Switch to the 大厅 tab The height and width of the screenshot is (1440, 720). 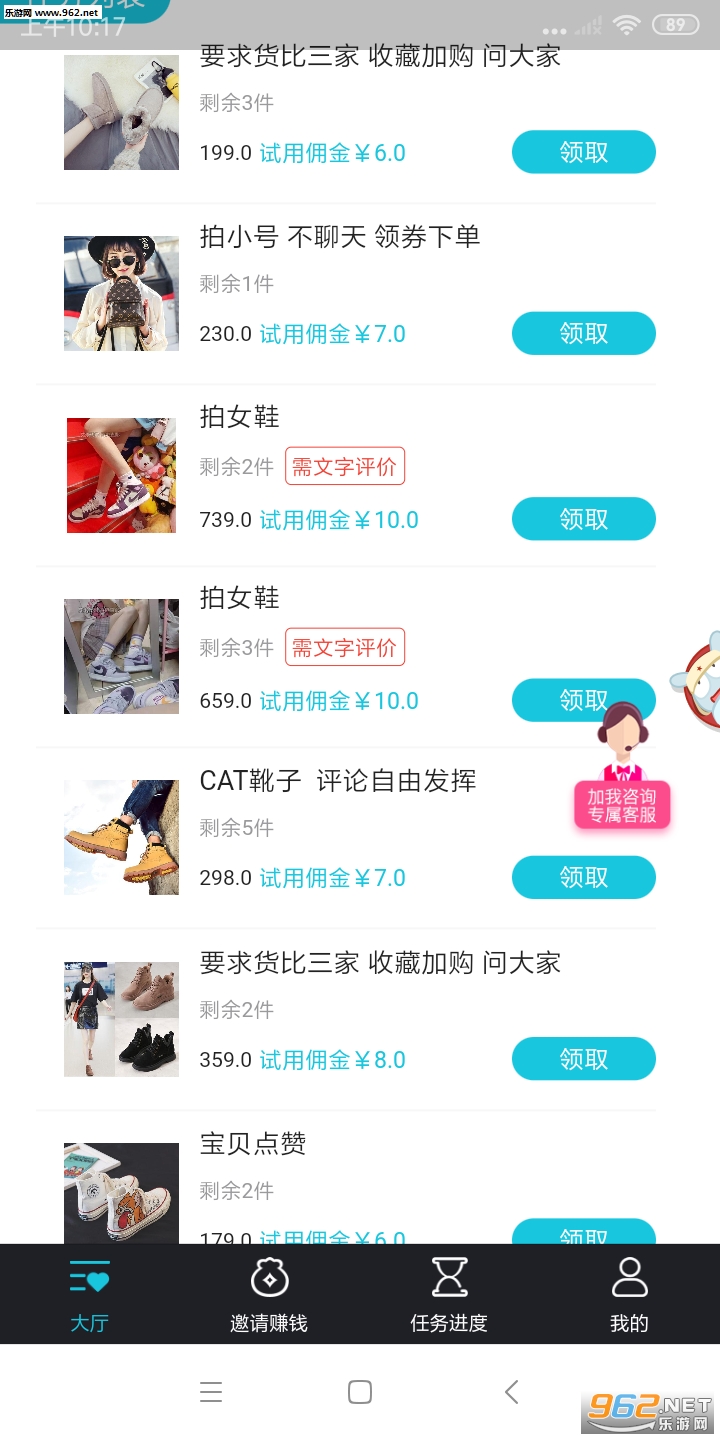click(89, 1295)
